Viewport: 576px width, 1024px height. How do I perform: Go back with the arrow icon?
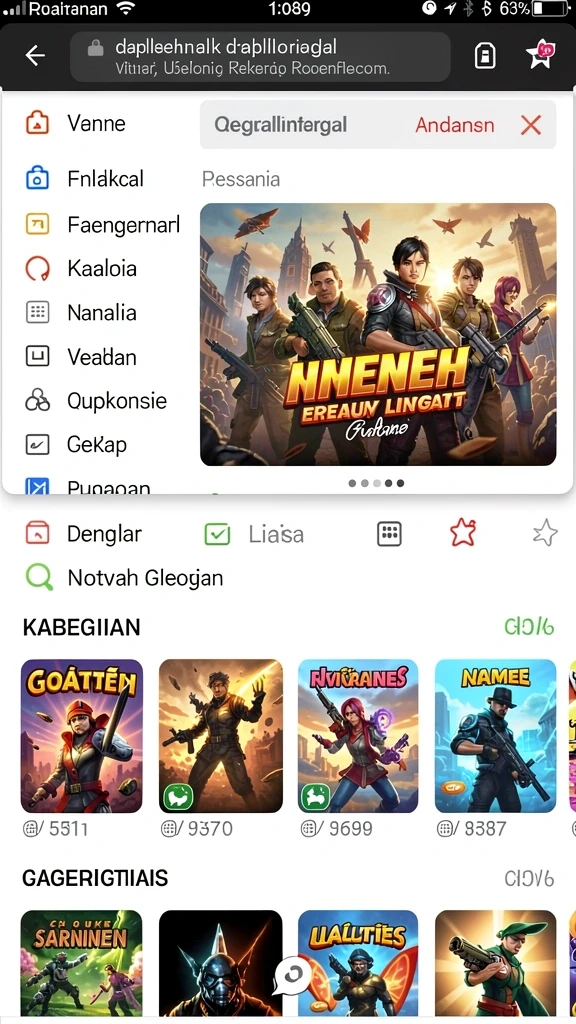[x=35, y=56]
